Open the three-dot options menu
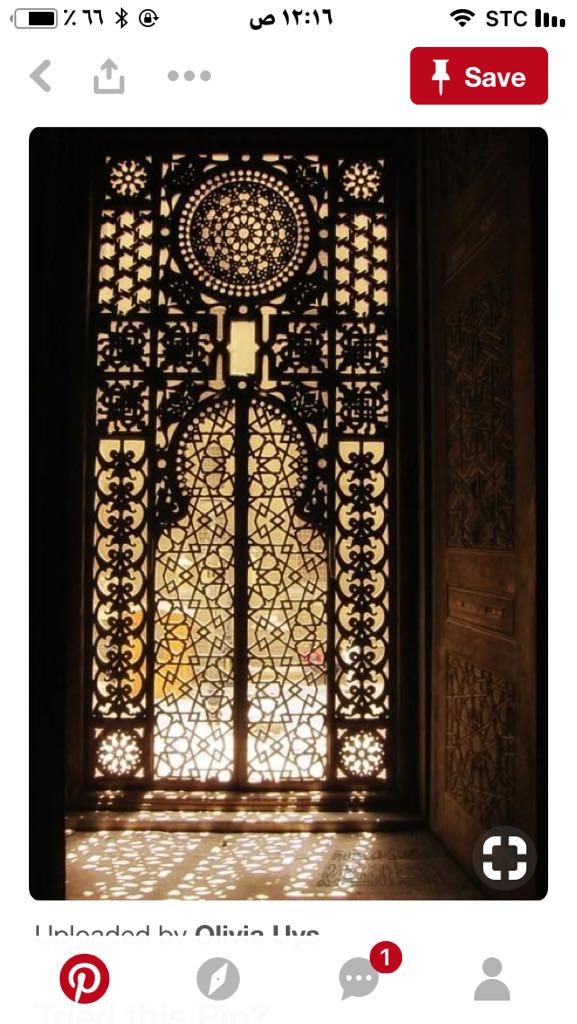 click(189, 76)
